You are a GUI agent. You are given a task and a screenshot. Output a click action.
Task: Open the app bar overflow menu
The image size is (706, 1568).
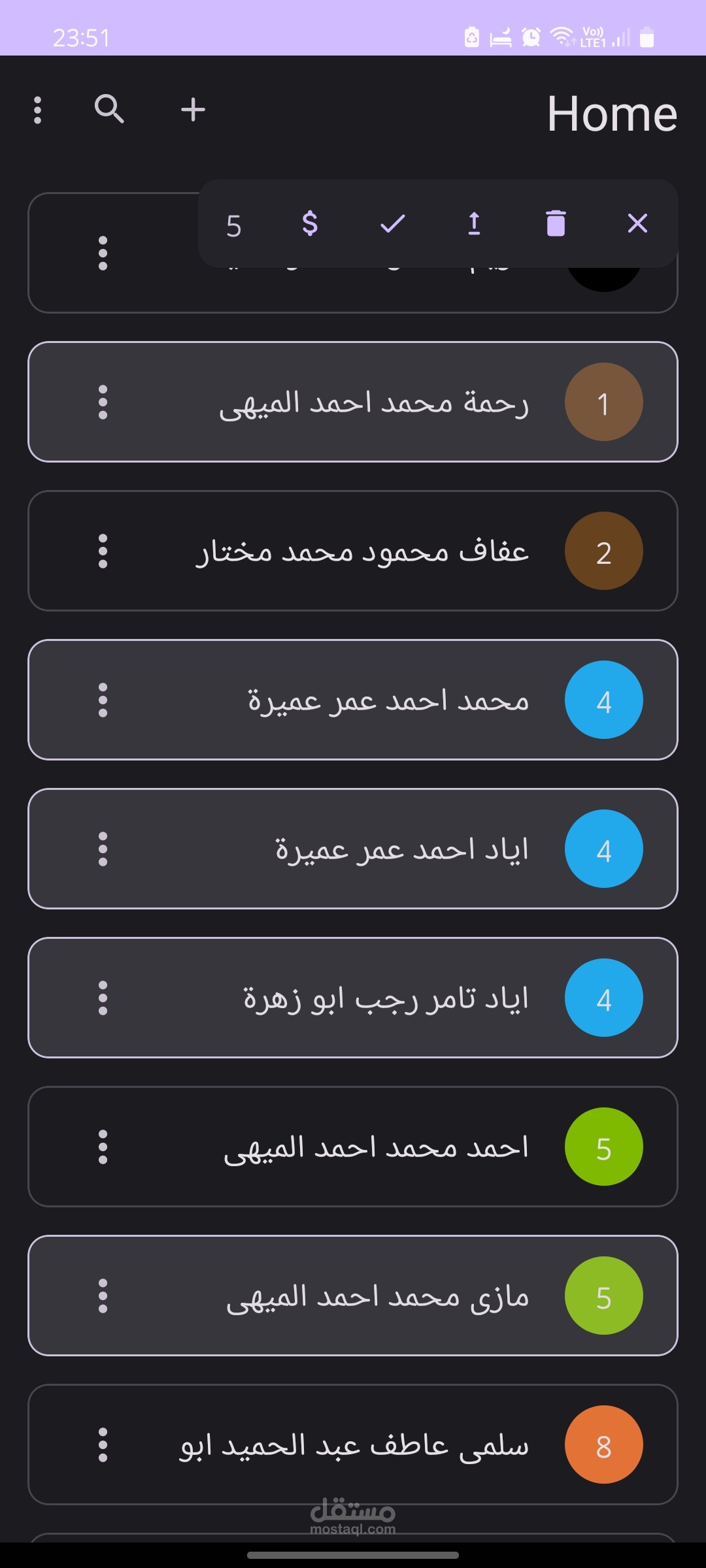click(37, 110)
